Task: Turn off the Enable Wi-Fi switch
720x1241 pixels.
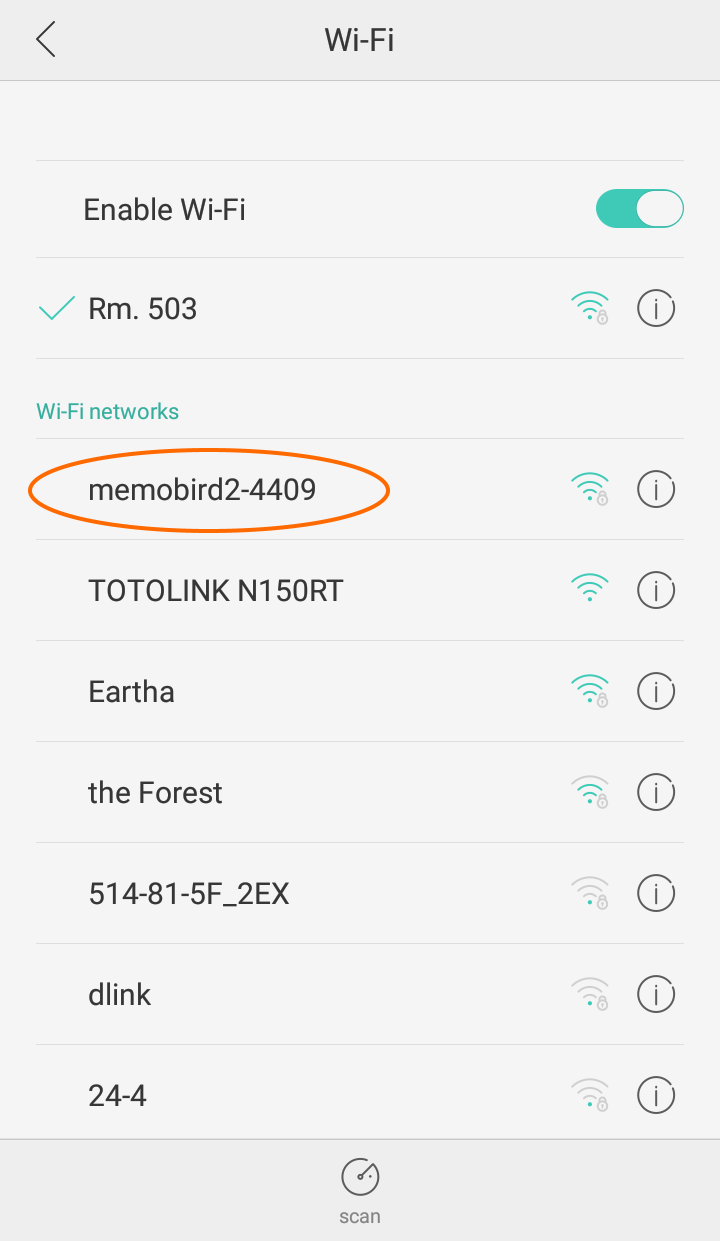Action: pyautogui.click(x=639, y=209)
